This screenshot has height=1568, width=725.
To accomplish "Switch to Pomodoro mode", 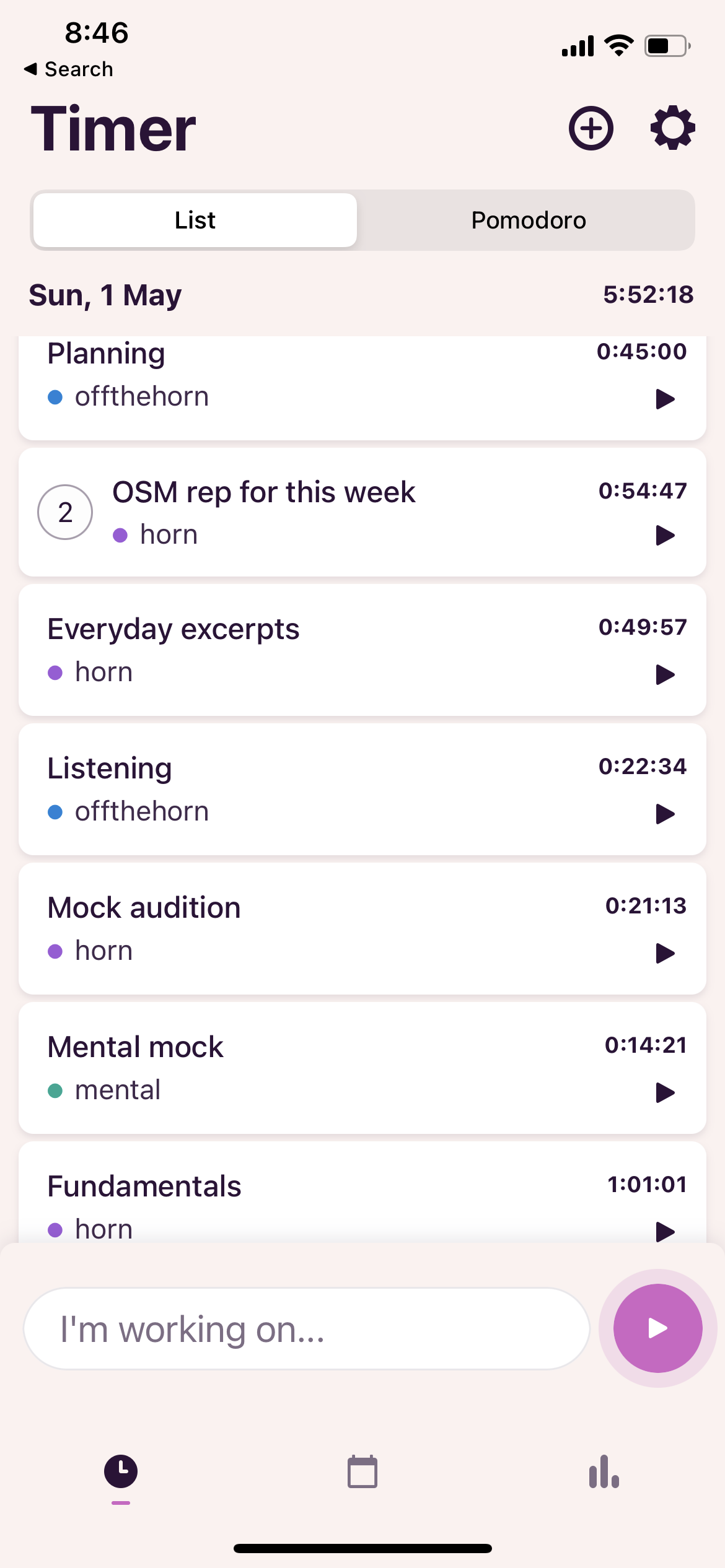I will (x=528, y=220).
